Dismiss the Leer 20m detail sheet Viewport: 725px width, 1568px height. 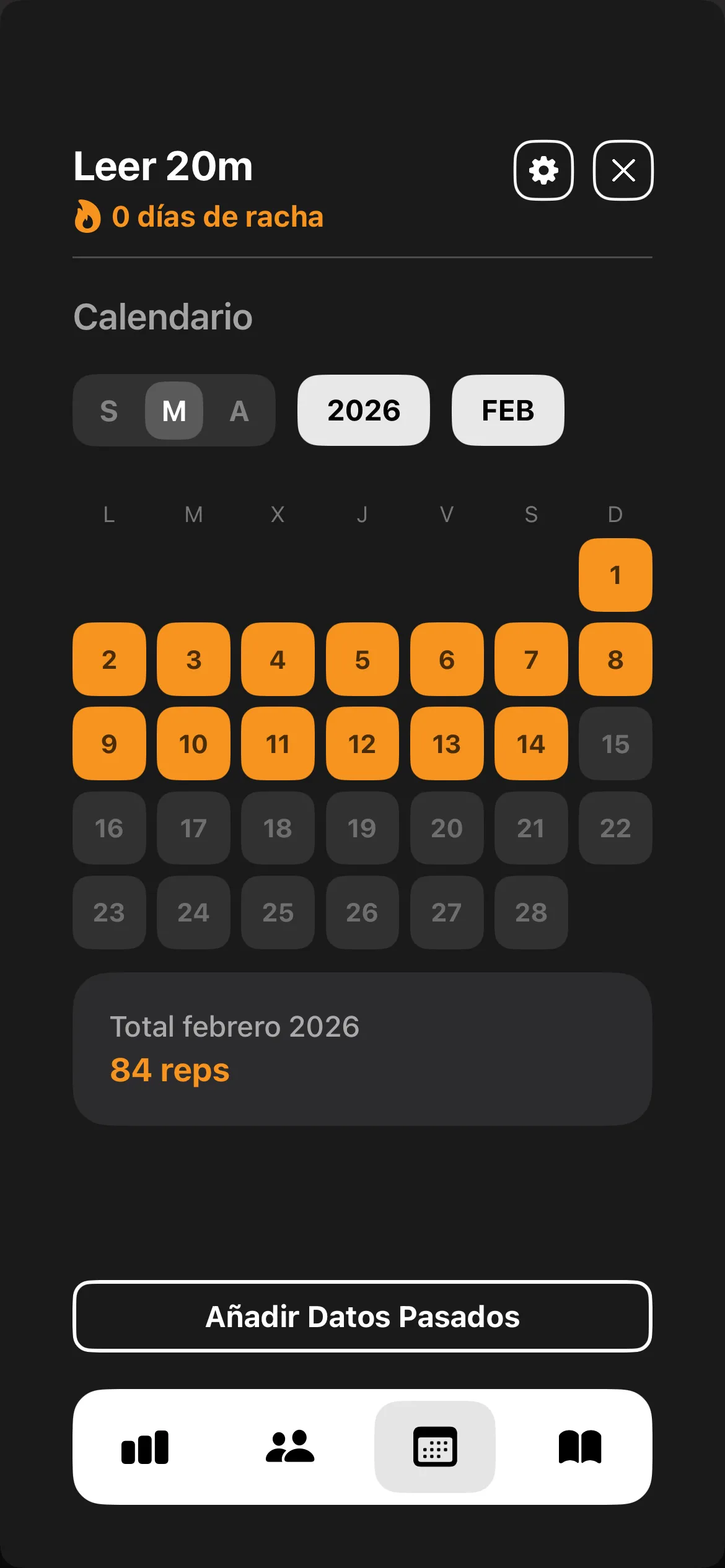point(622,170)
